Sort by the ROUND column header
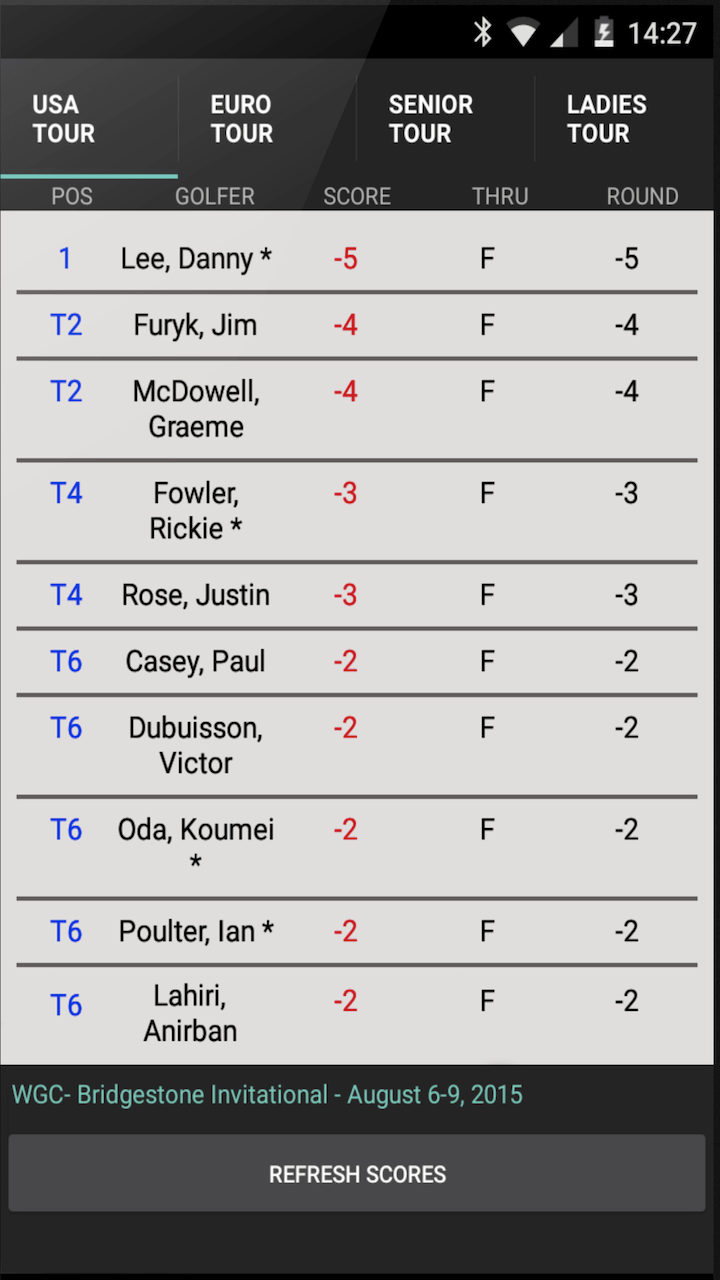The height and width of the screenshot is (1280, 720). [642, 196]
